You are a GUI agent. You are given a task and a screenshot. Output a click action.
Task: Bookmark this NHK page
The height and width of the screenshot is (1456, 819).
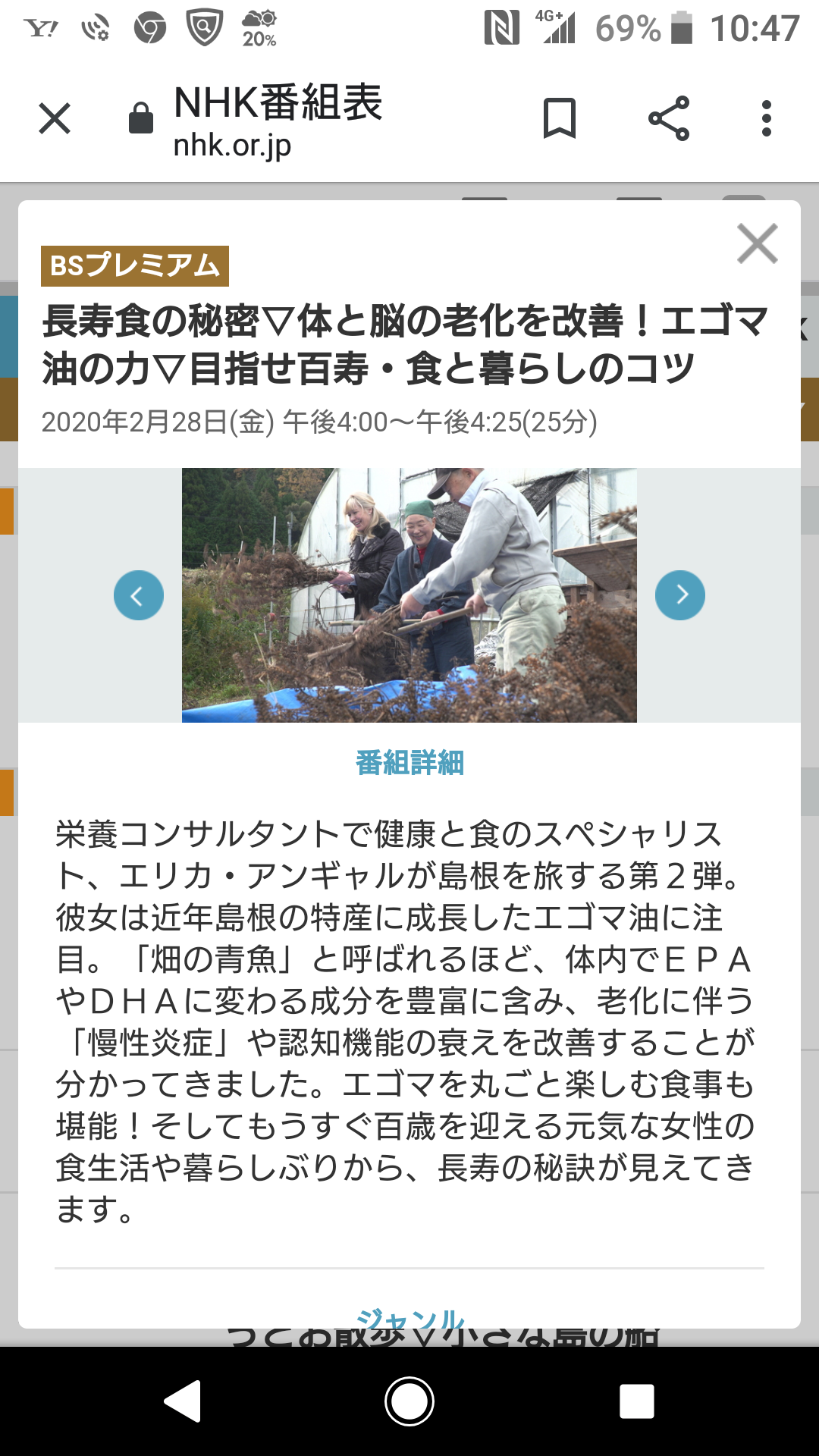click(x=560, y=118)
